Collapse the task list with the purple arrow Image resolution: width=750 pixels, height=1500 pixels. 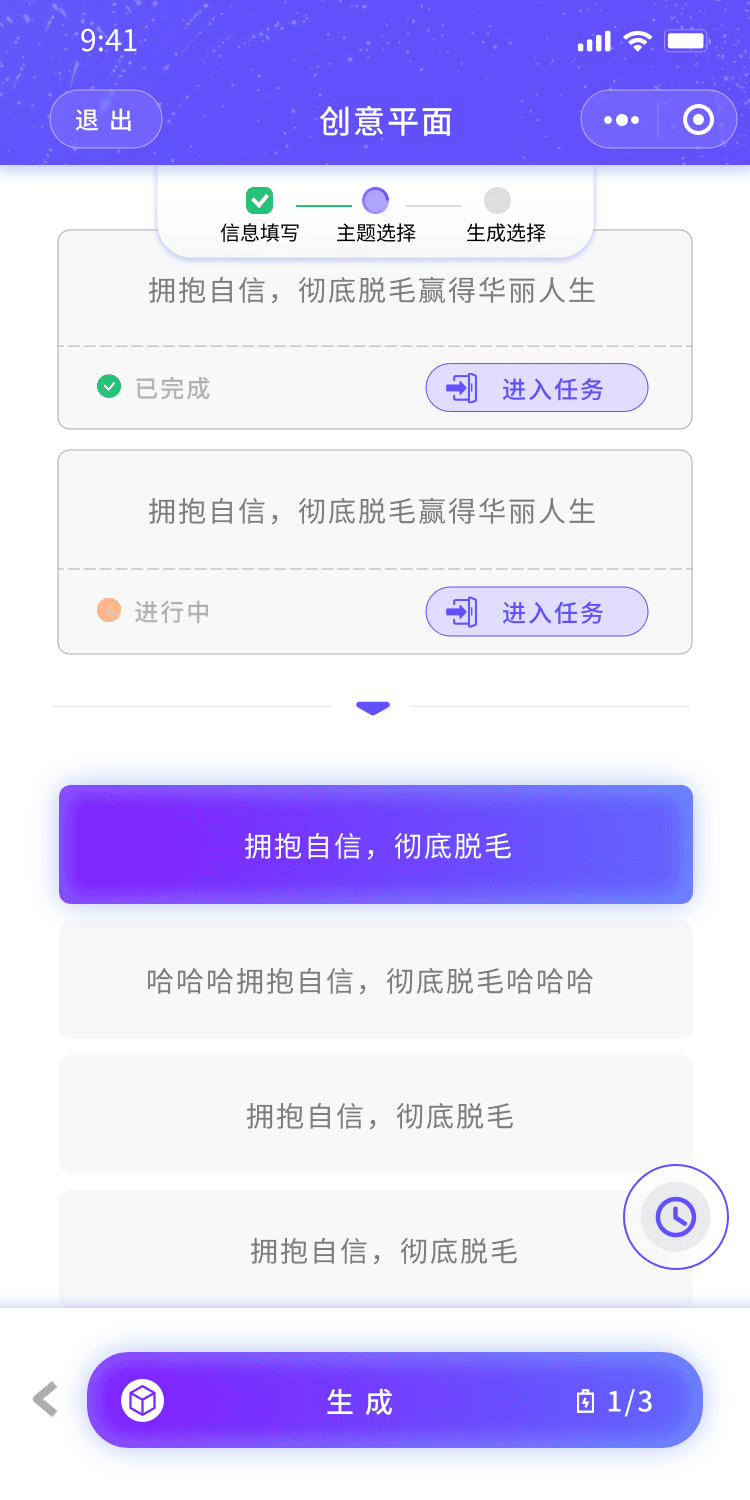373,708
